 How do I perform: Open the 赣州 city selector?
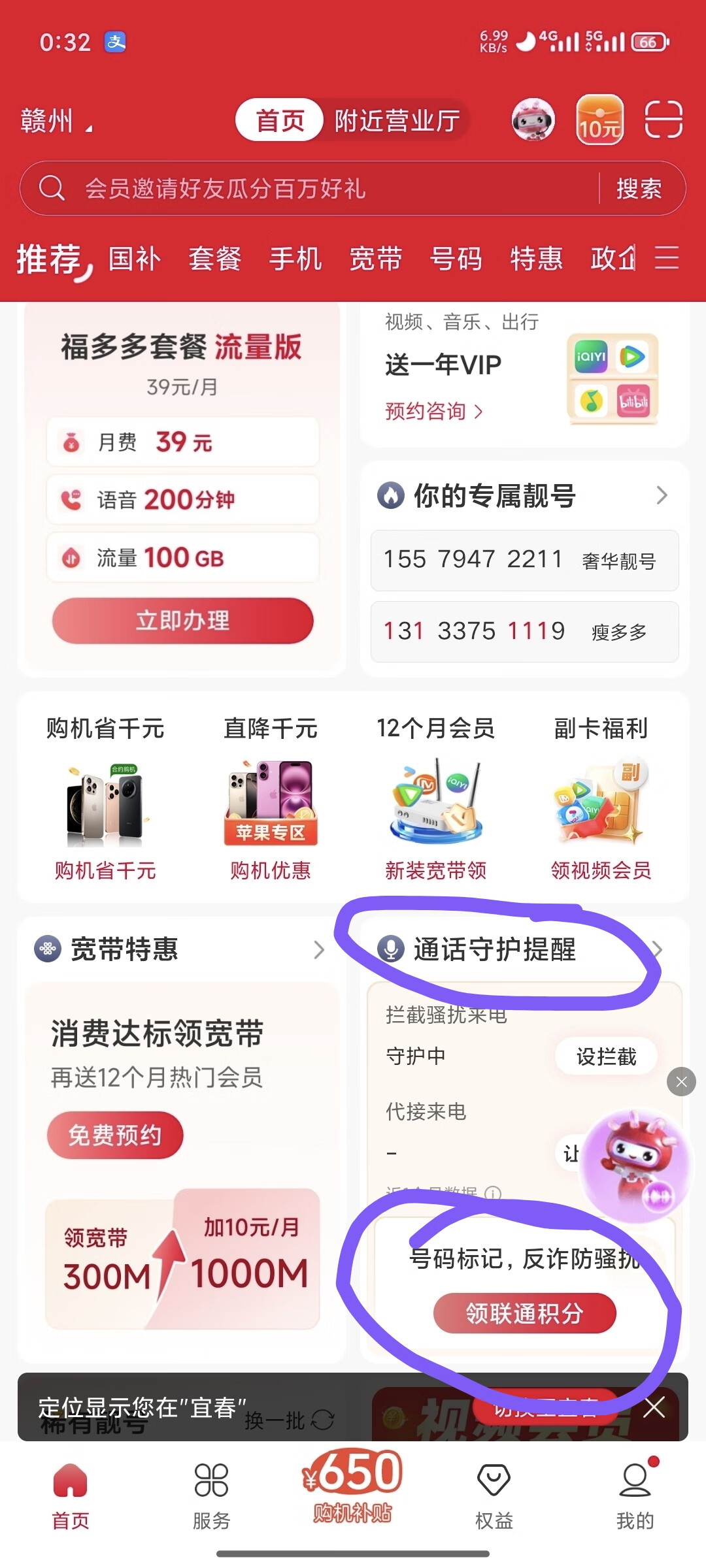tap(56, 122)
